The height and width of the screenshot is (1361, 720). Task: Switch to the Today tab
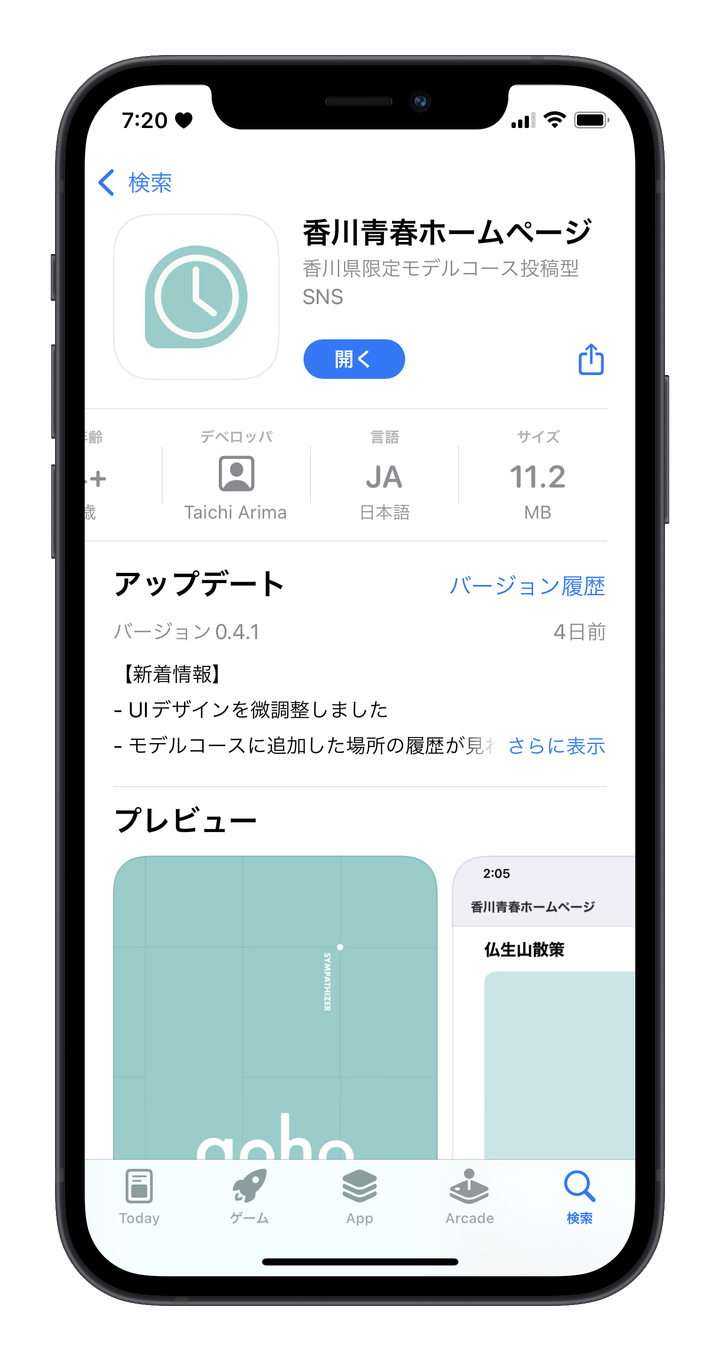click(x=139, y=1197)
